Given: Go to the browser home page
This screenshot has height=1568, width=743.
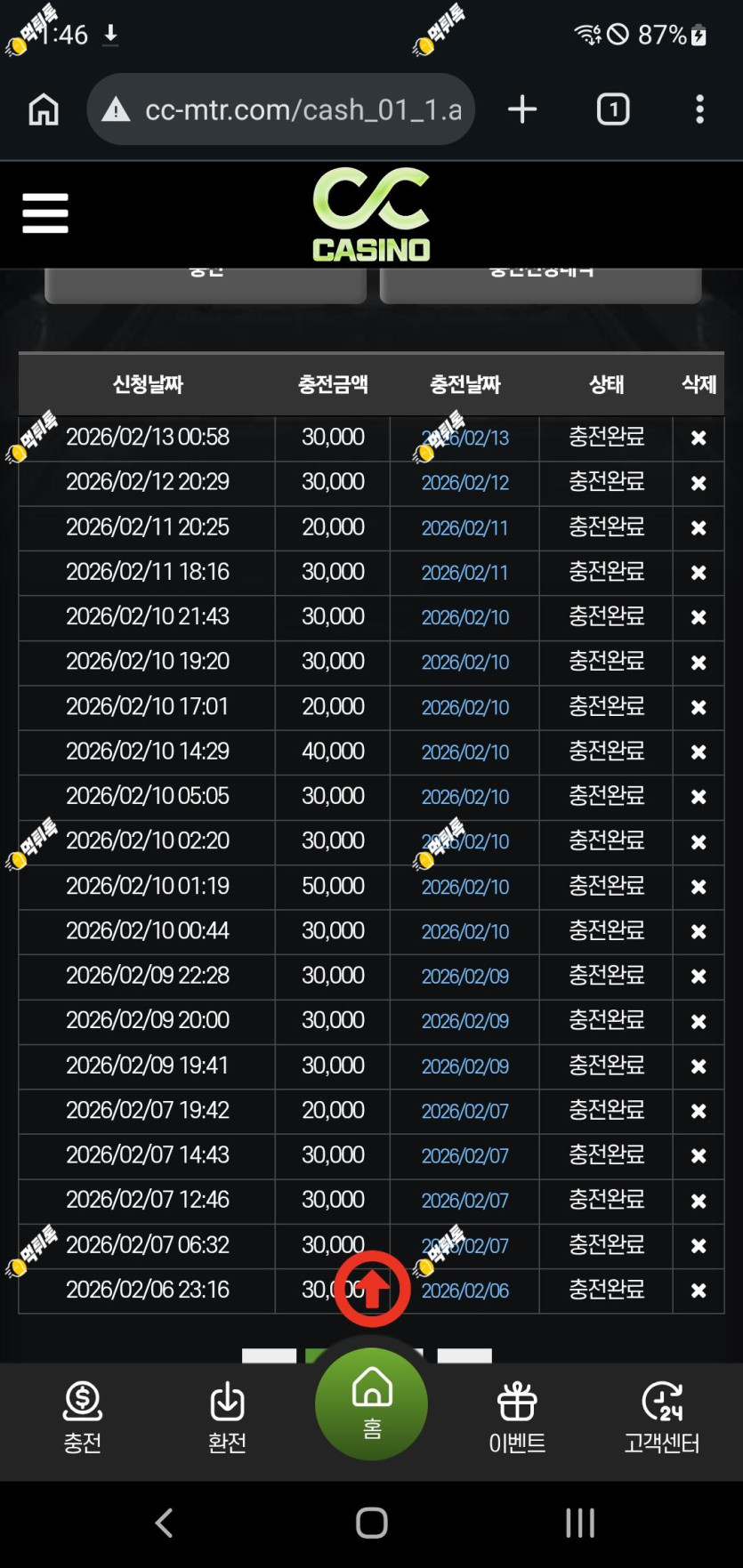Looking at the screenshot, I should click(44, 110).
